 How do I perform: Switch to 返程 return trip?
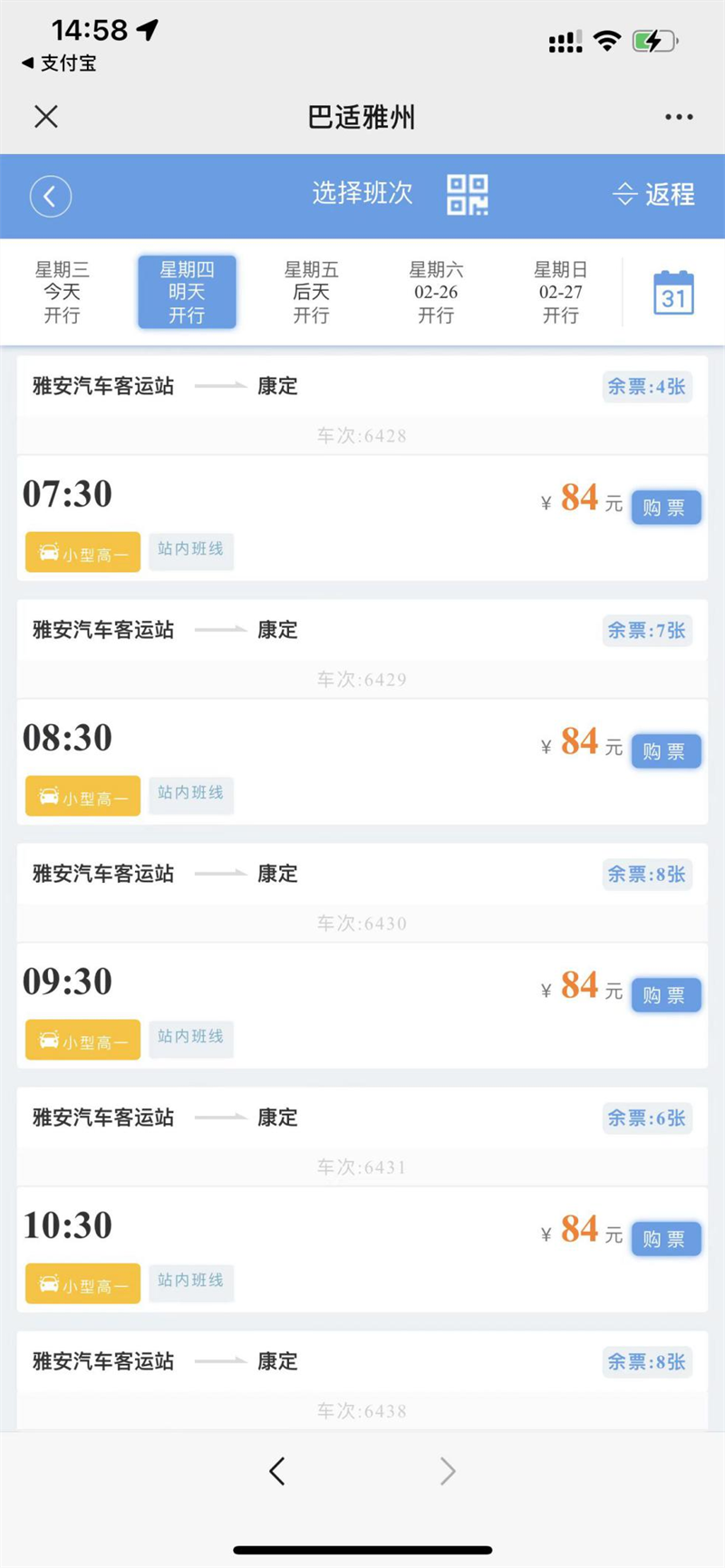[x=654, y=194]
